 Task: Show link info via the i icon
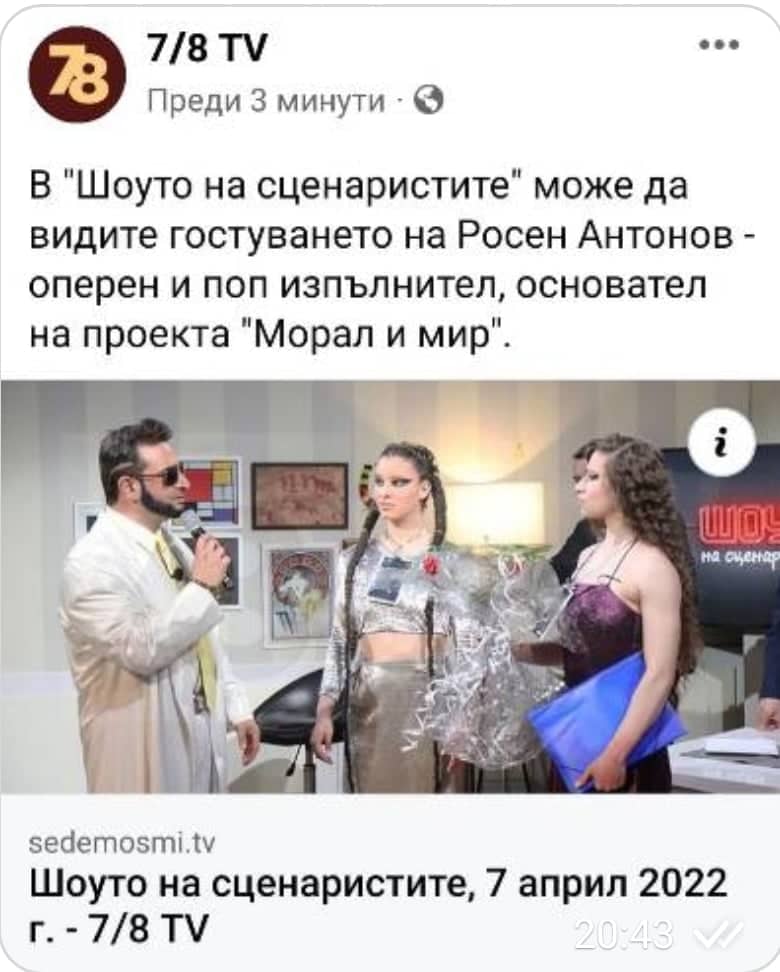722,443
